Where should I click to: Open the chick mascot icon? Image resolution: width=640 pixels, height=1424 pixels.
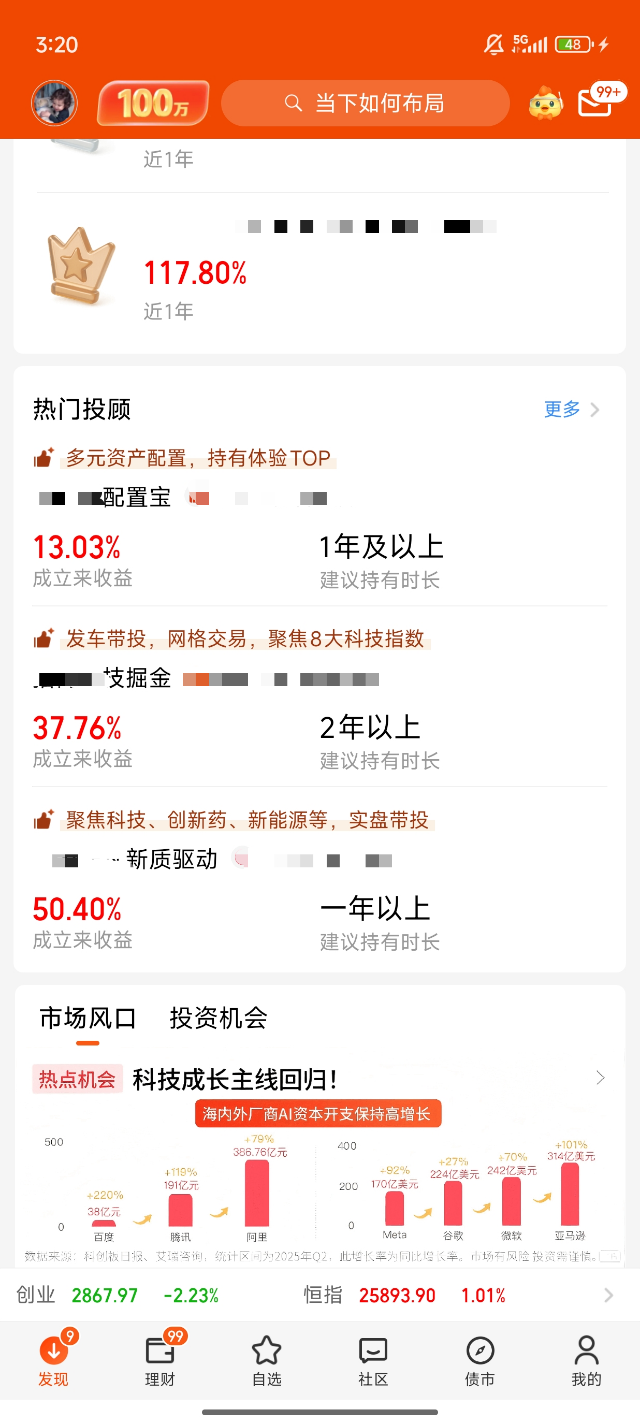coord(546,103)
